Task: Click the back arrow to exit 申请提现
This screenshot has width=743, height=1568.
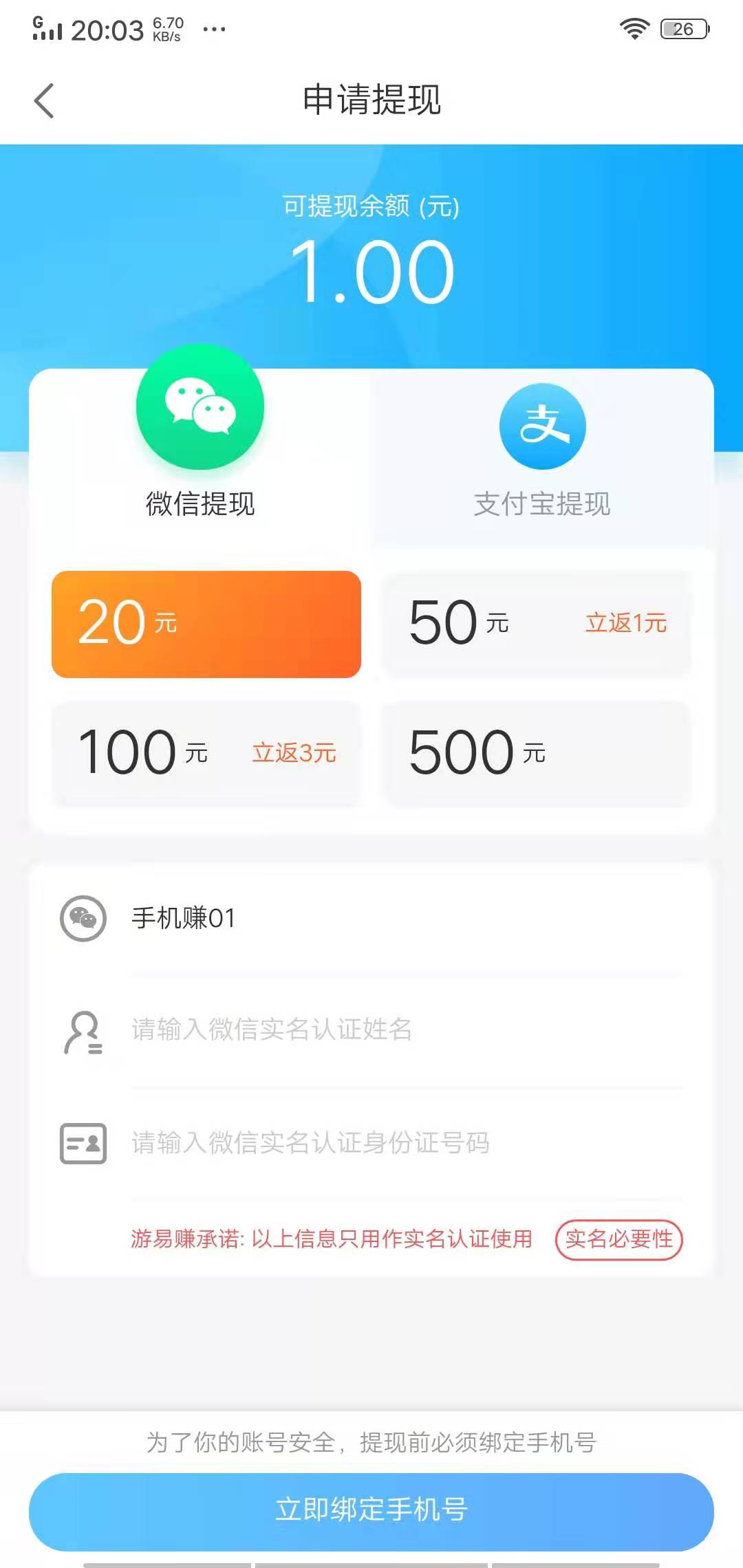Action: (44, 100)
